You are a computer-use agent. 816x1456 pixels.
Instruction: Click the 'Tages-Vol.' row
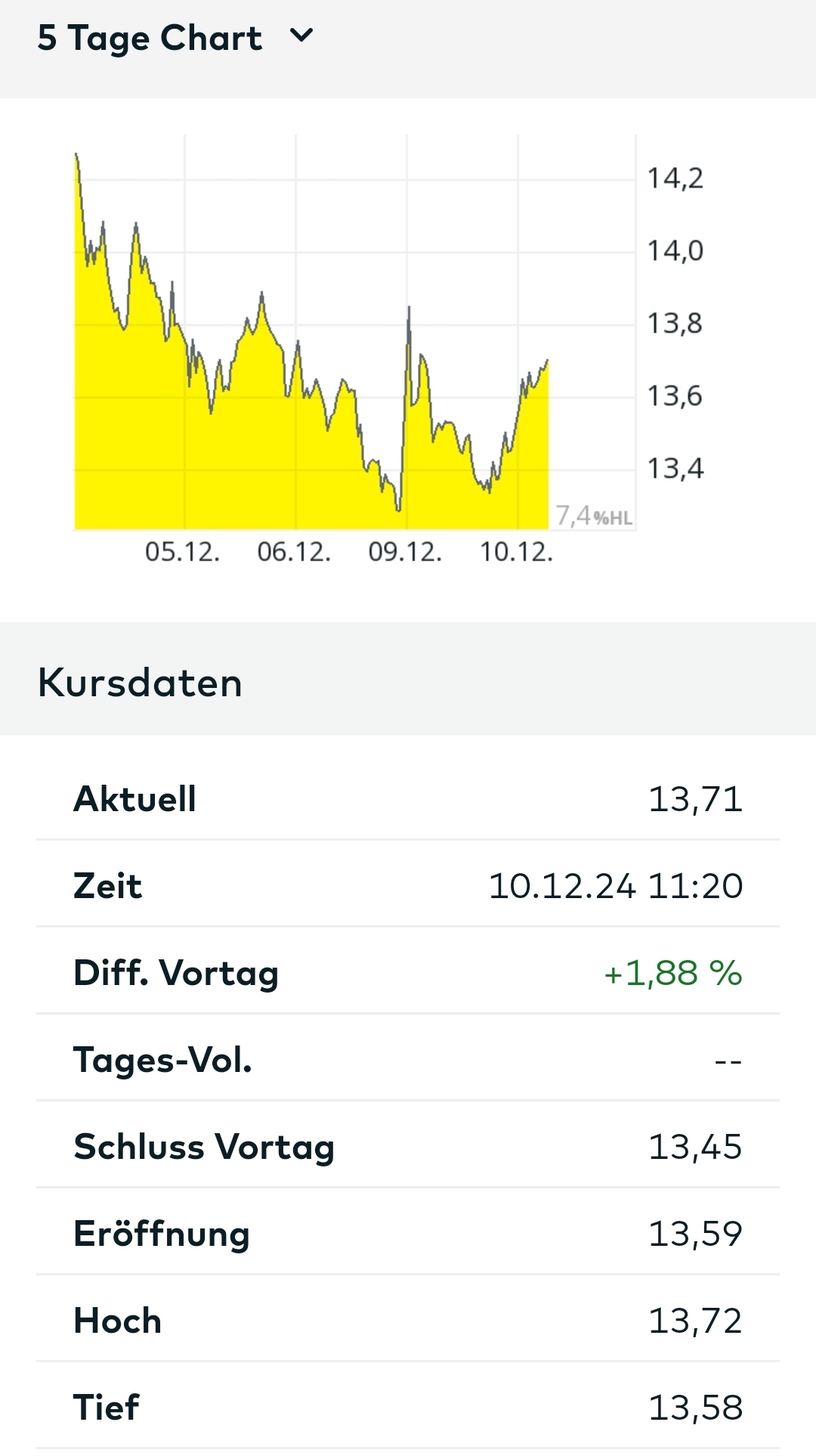[x=163, y=1060]
